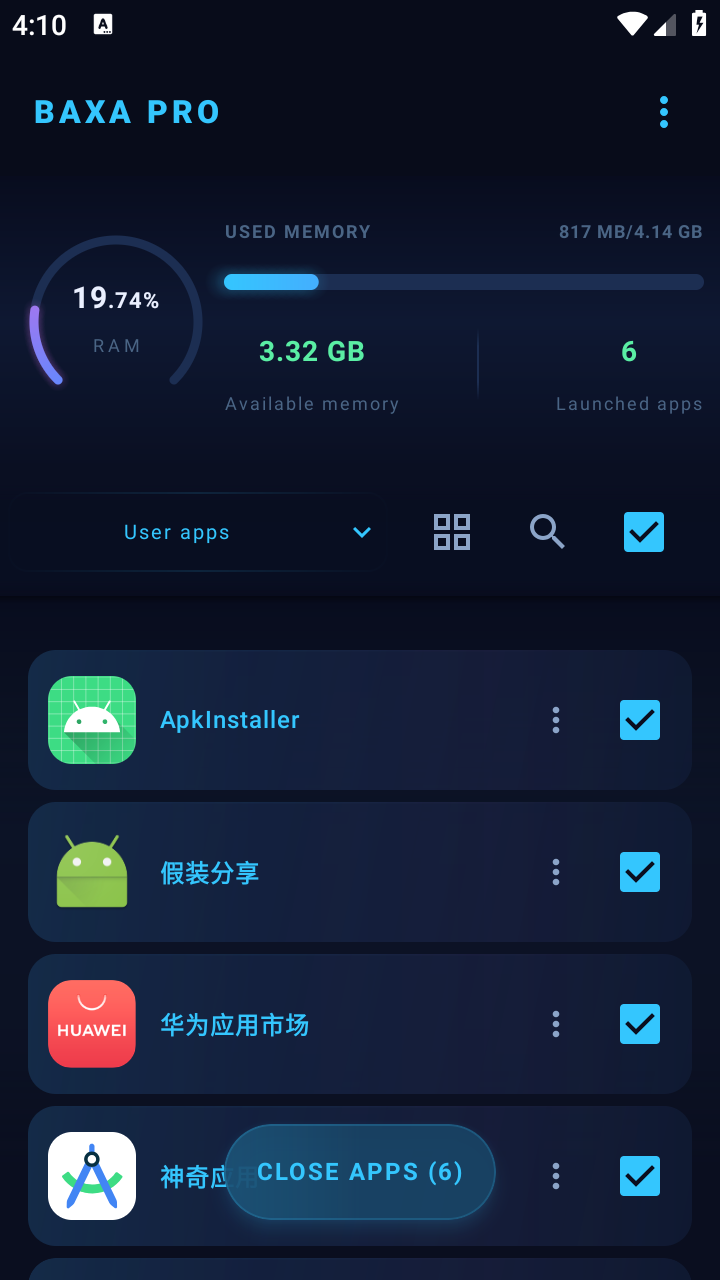Open the three-dot overflow menu at top right
Screen dimensions: 720x1280
663,112
